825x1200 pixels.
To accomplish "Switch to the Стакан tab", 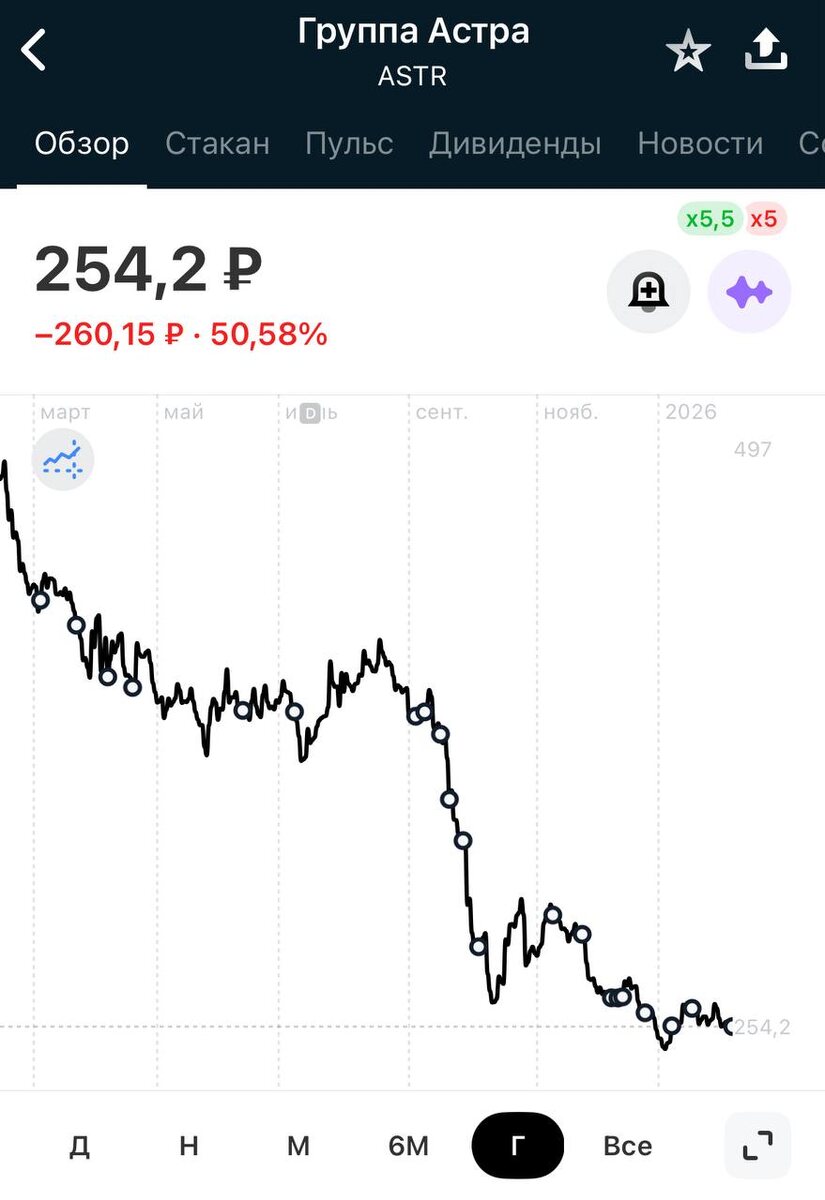I will point(217,144).
